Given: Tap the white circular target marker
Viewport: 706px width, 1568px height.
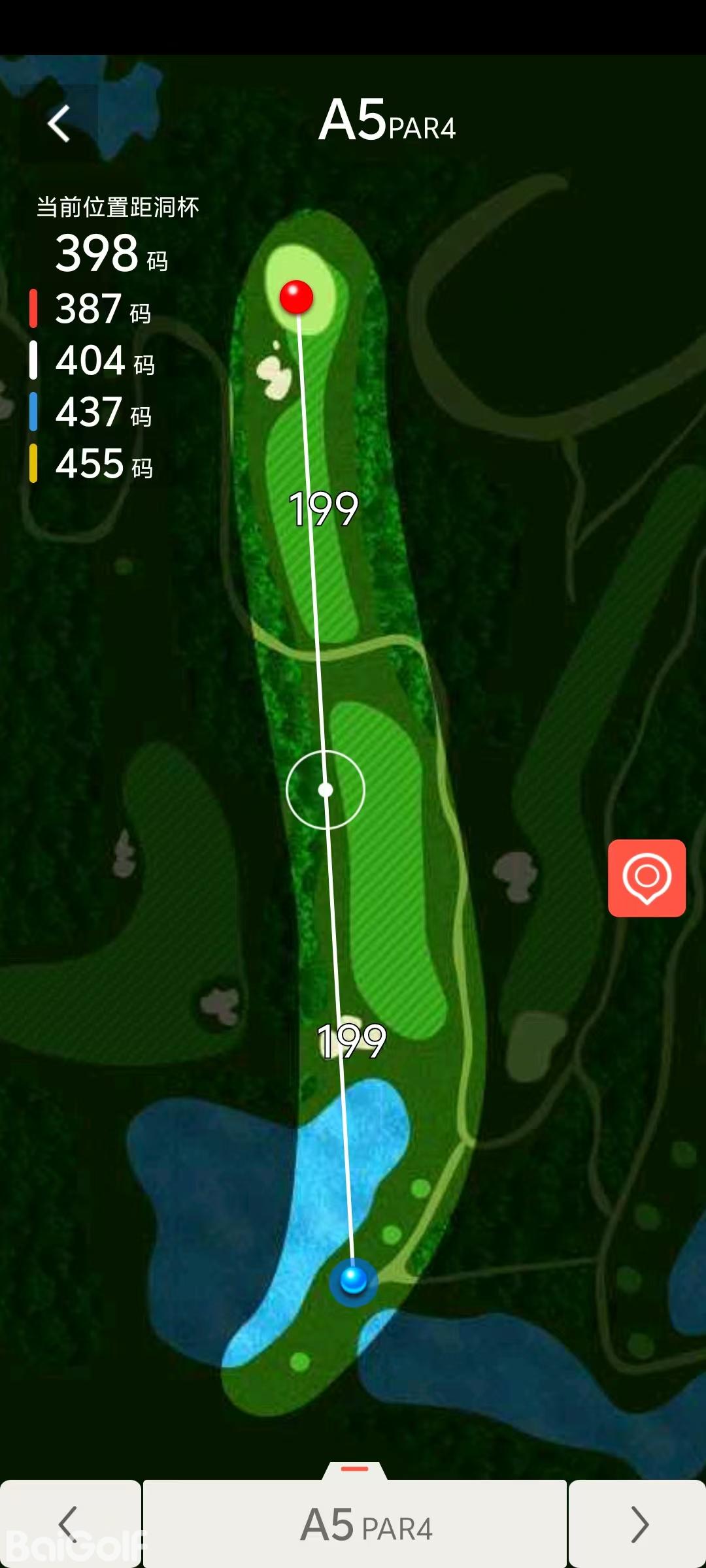Looking at the screenshot, I should pyautogui.click(x=326, y=790).
